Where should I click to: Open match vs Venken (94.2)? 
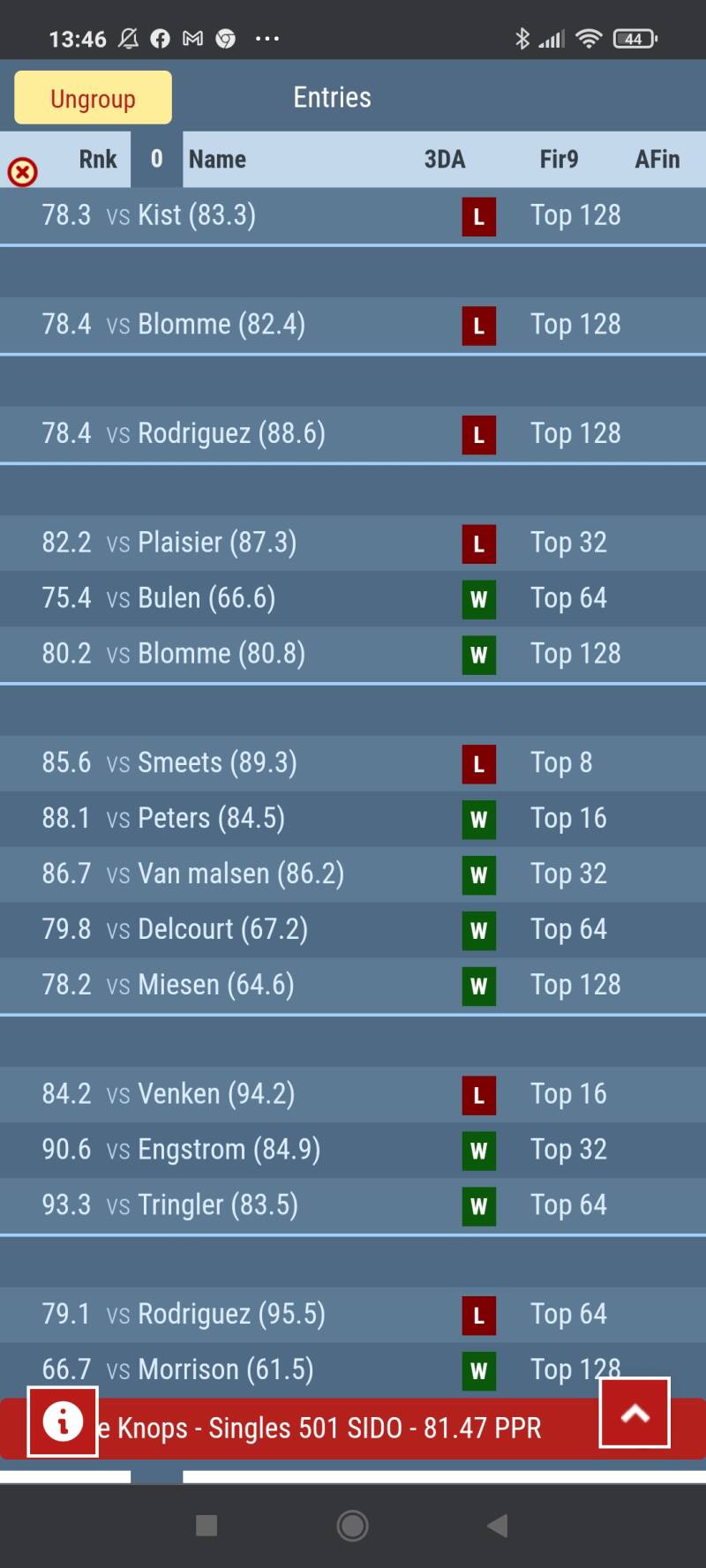(x=216, y=1094)
